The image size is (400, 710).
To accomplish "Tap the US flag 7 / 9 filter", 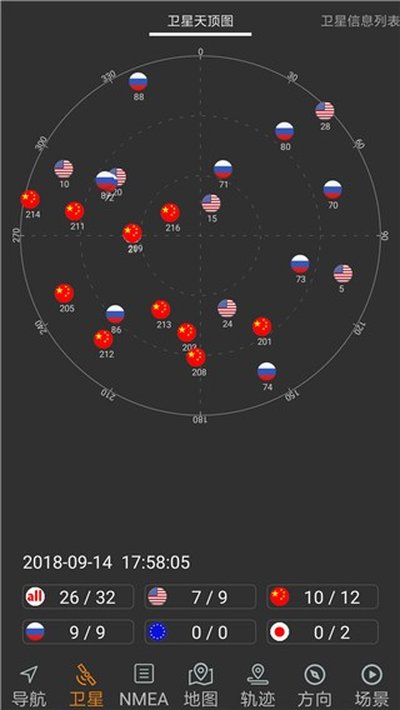I will click(200, 597).
